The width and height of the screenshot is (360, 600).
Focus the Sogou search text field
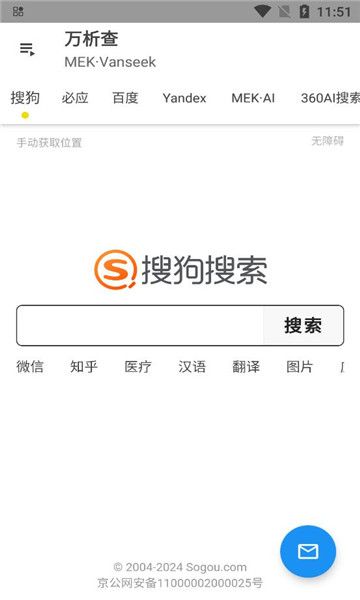coord(140,325)
